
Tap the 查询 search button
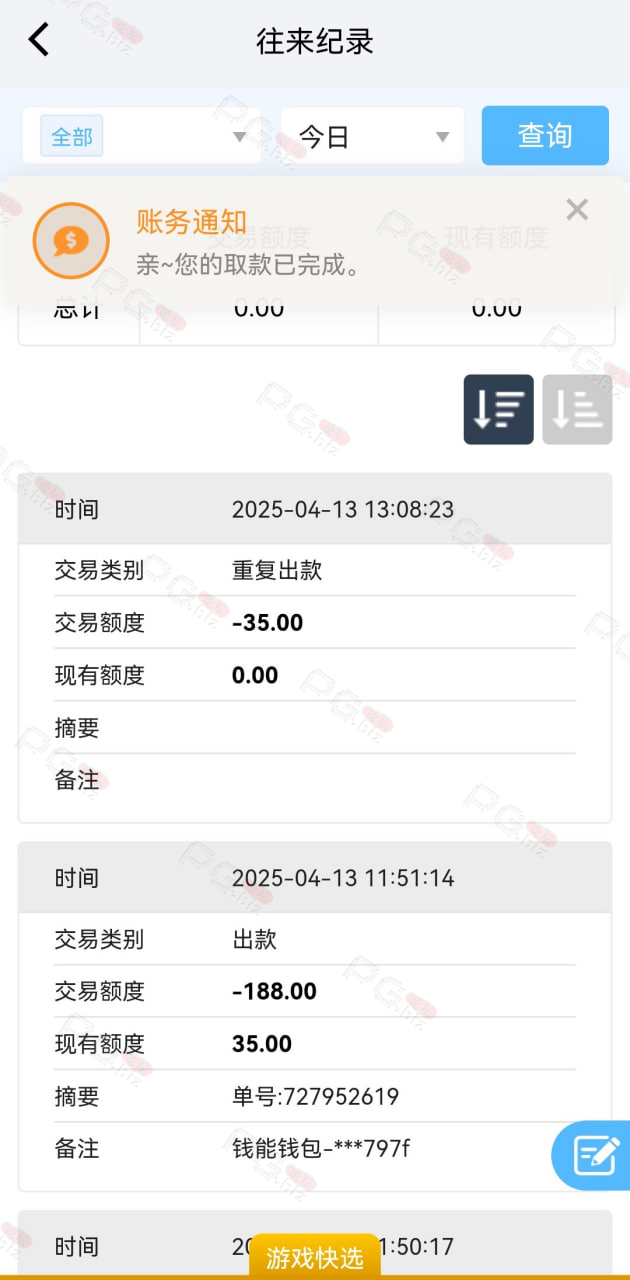click(545, 136)
